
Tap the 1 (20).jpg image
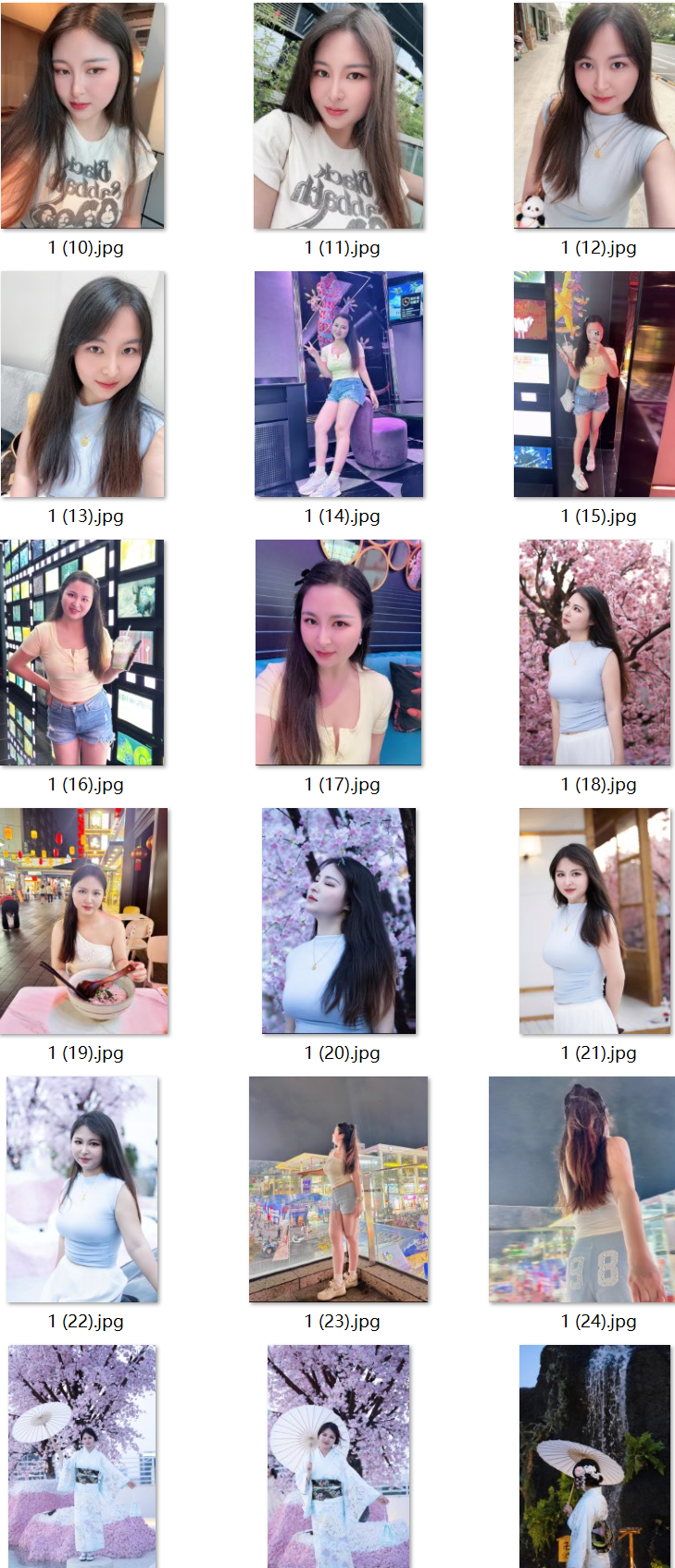[339, 921]
